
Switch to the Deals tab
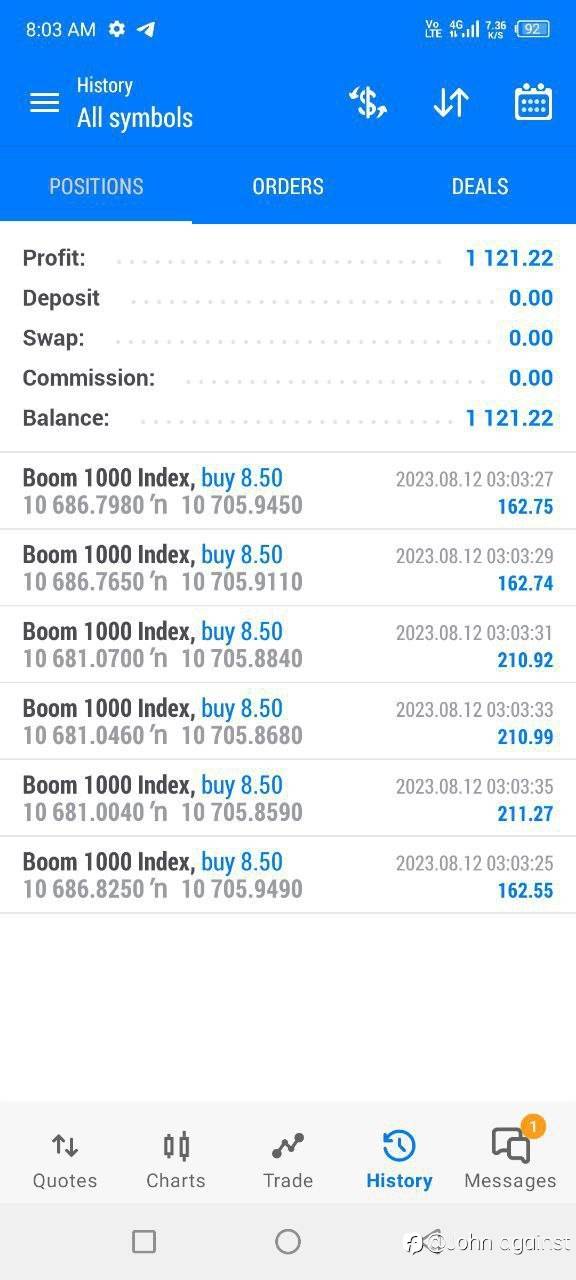(480, 186)
